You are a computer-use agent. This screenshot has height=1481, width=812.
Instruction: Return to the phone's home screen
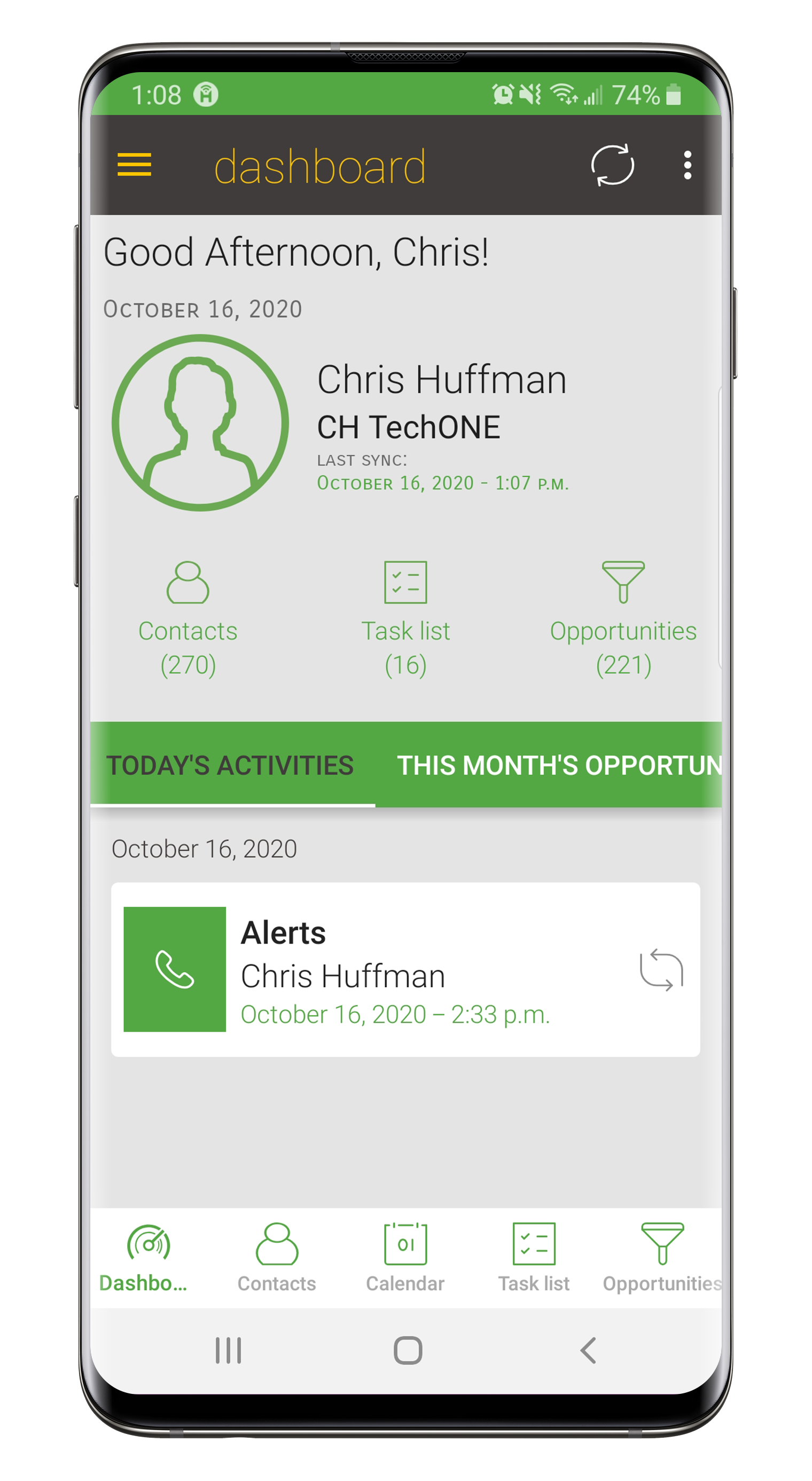[x=408, y=1351]
